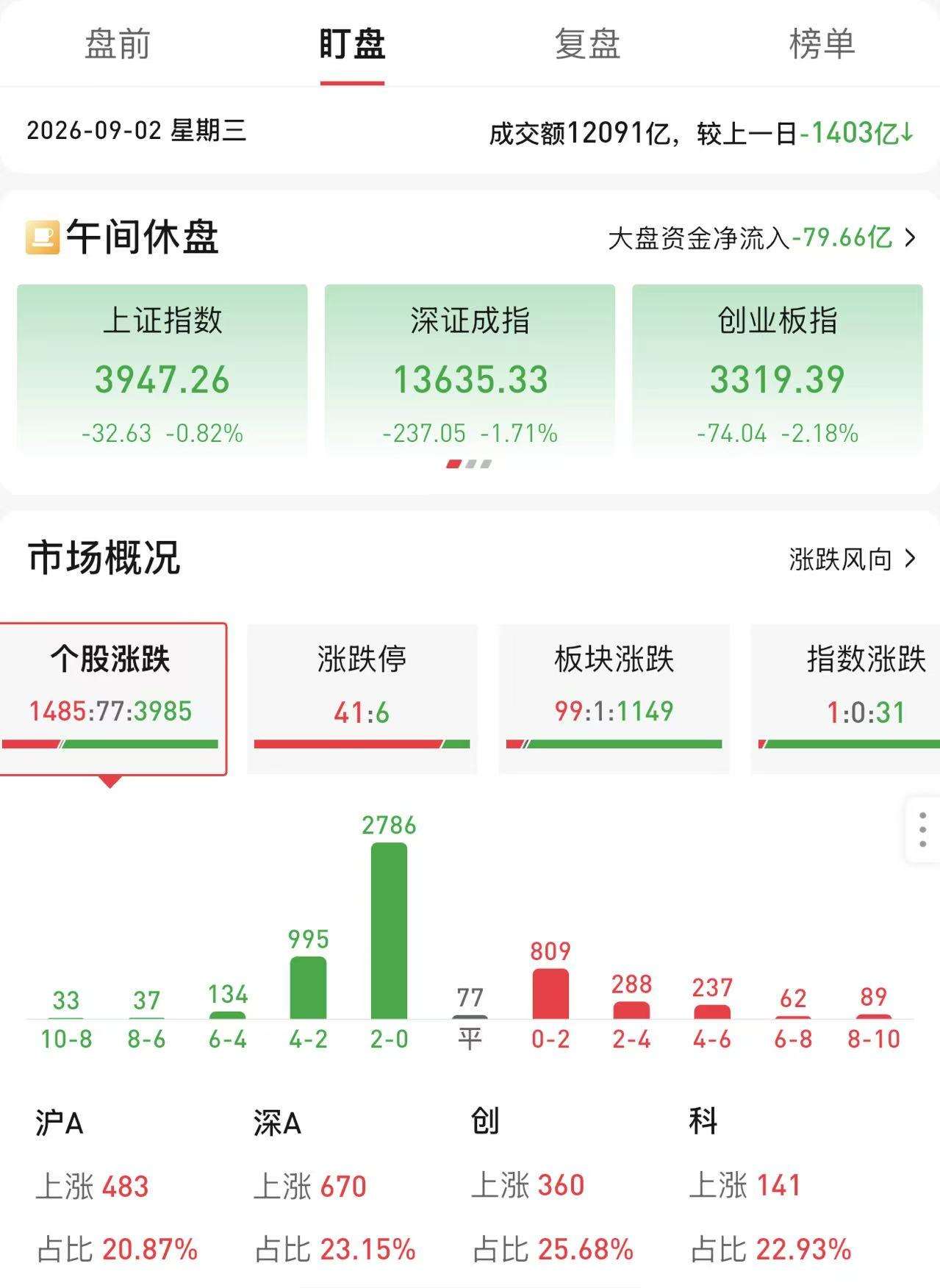Image resolution: width=940 pixels, height=1288 pixels.
Task: Open 大盘资金净流入 details
Action: (763, 238)
